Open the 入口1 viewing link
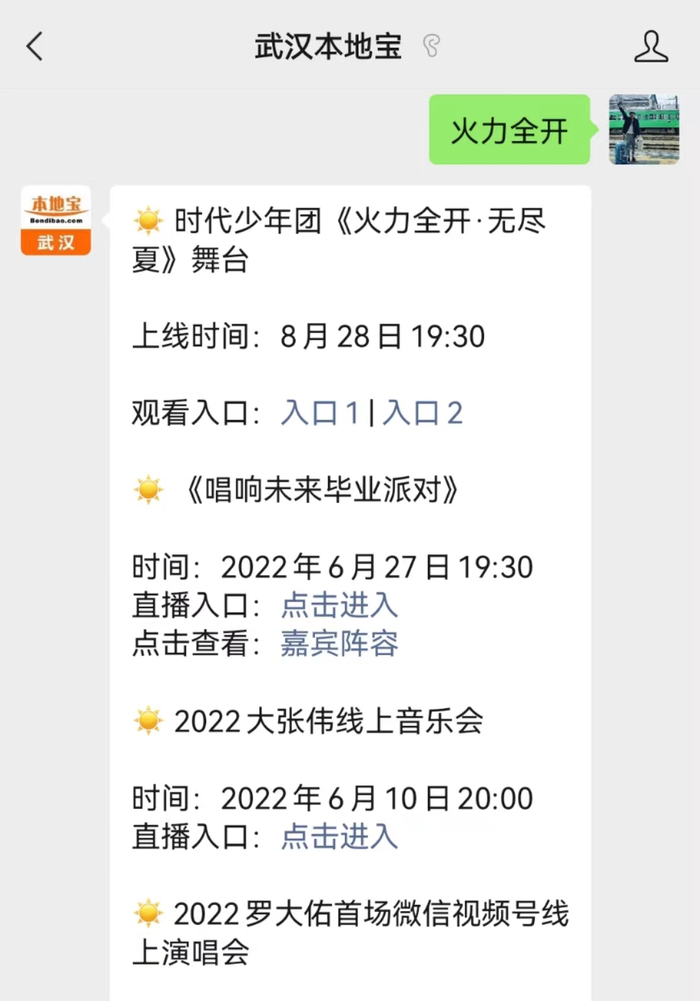 pos(319,414)
